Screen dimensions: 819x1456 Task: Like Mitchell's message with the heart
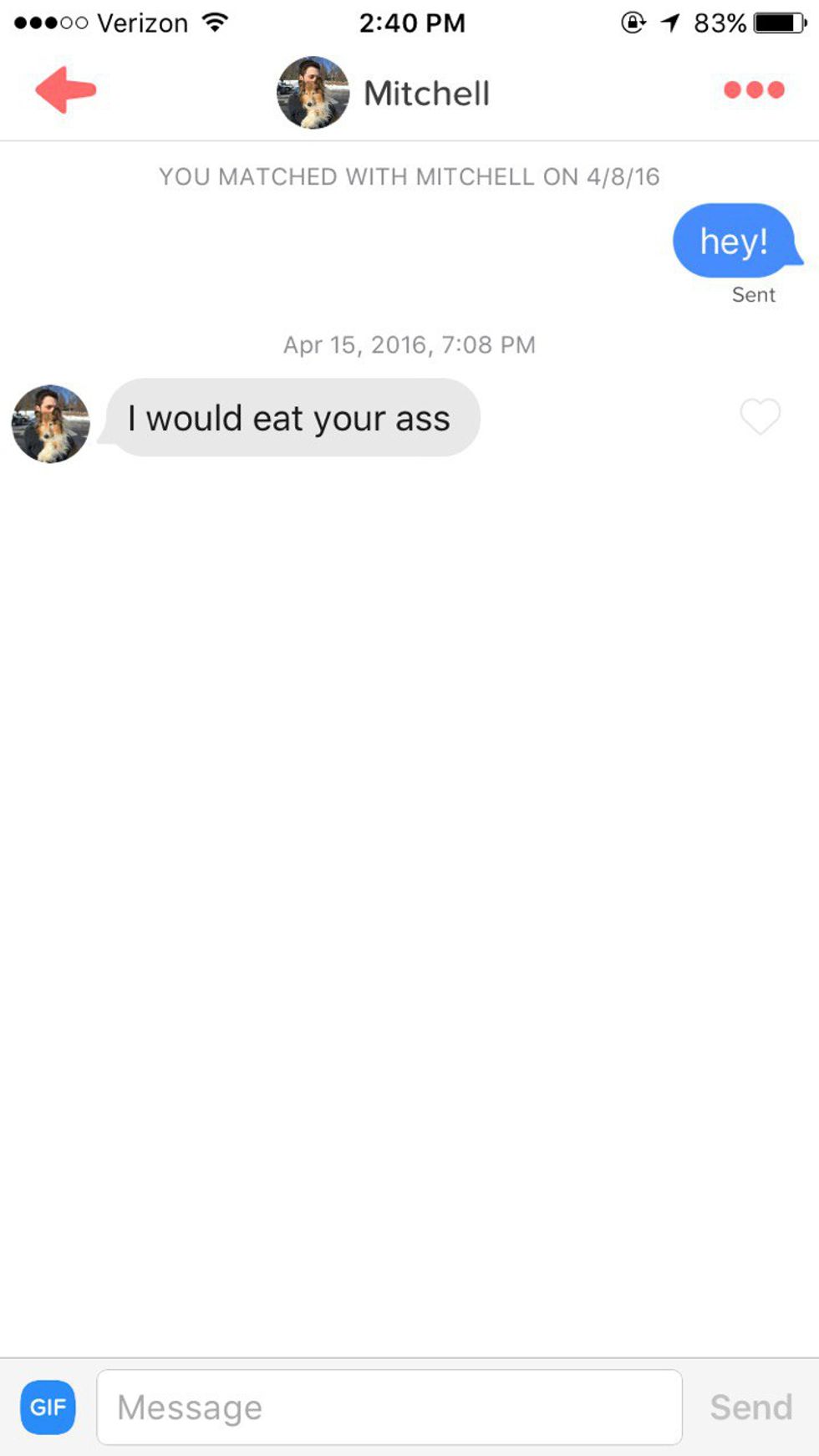pos(760,416)
